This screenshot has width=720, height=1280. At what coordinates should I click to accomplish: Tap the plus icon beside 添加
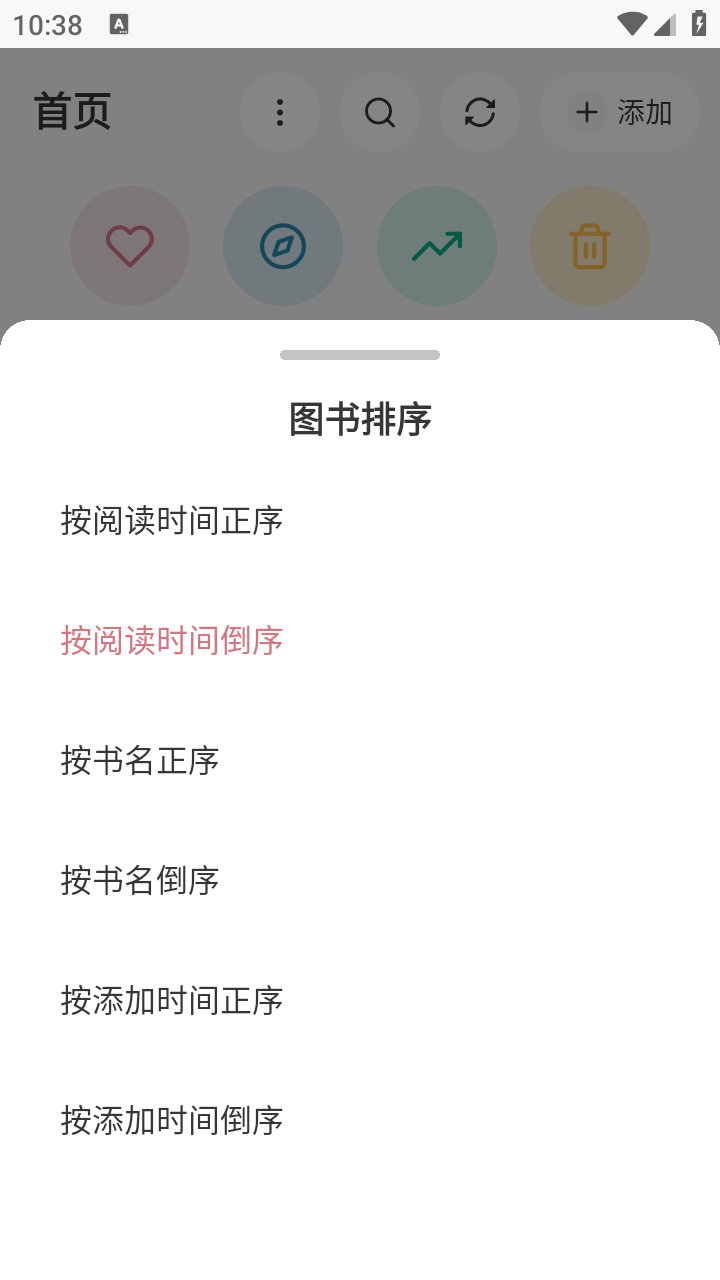point(587,113)
